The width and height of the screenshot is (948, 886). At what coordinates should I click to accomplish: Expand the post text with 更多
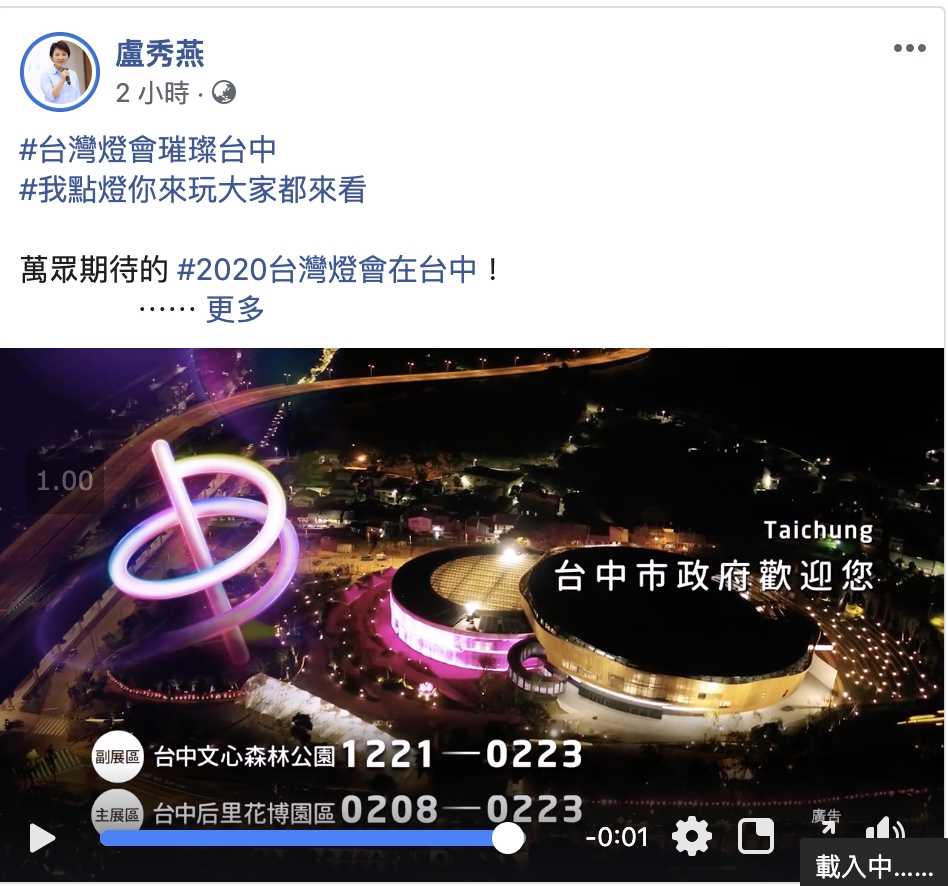tap(235, 310)
